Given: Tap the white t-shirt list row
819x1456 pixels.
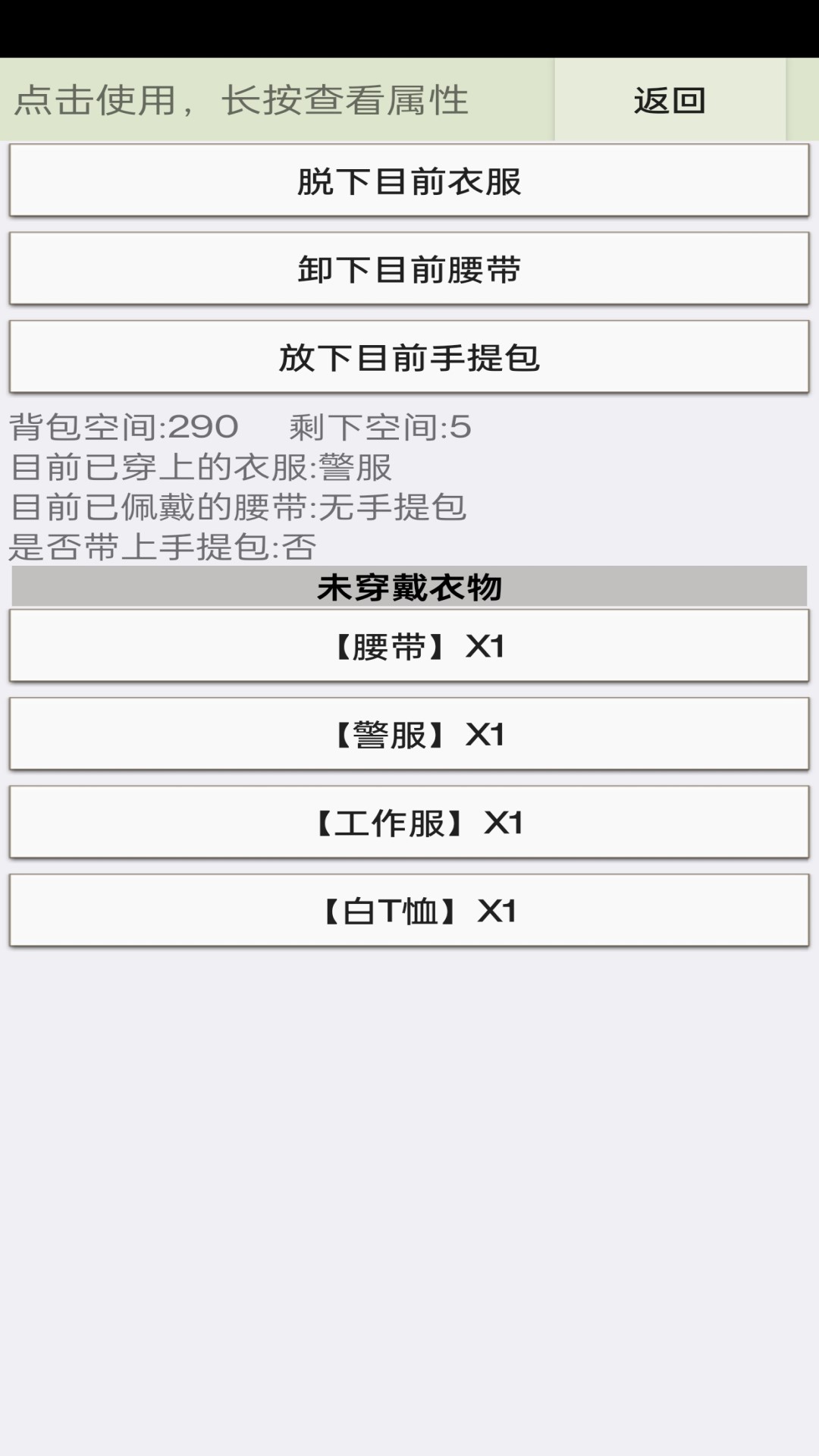Looking at the screenshot, I should (x=409, y=910).
